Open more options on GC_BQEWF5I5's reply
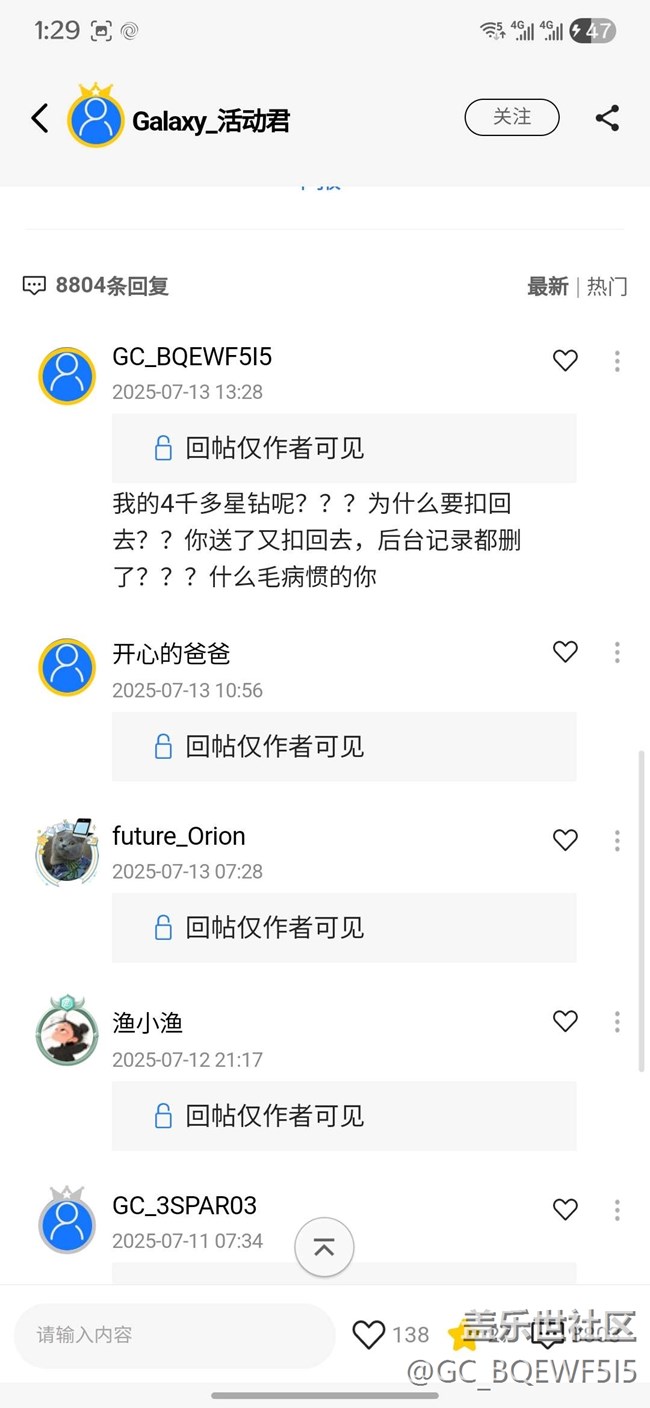Image resolution: width=650 pixels, height=1408 pixels. (x=617, y=361)
